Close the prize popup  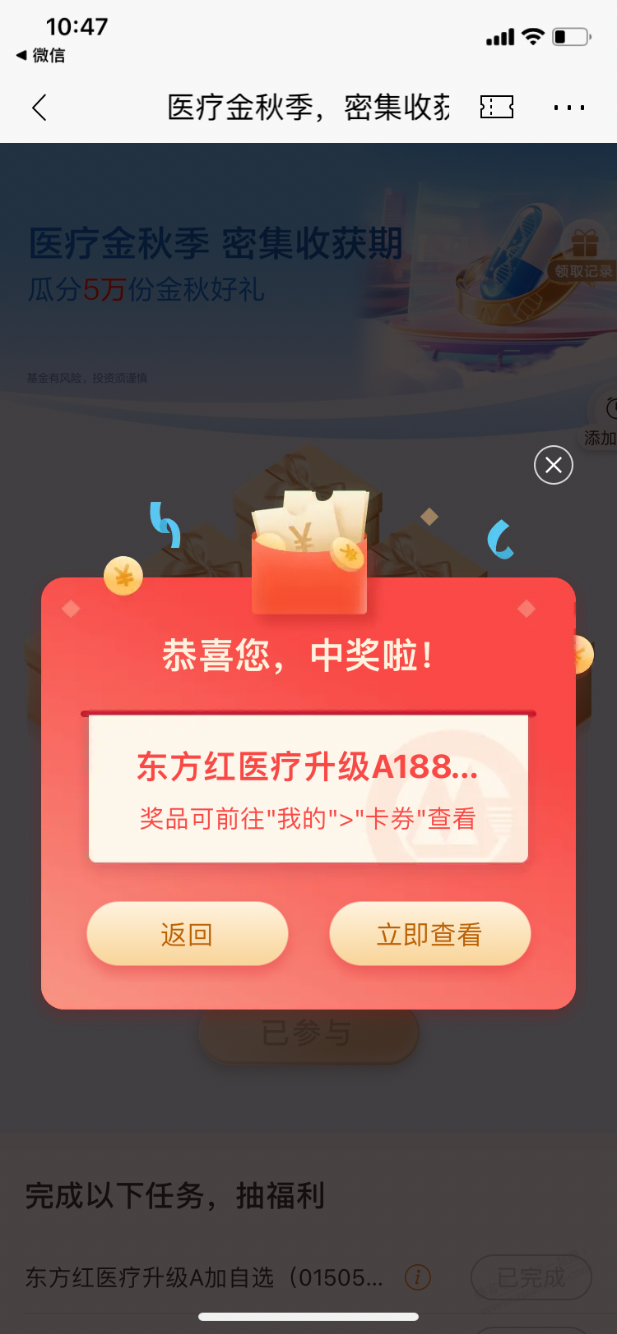coord(553,465)
